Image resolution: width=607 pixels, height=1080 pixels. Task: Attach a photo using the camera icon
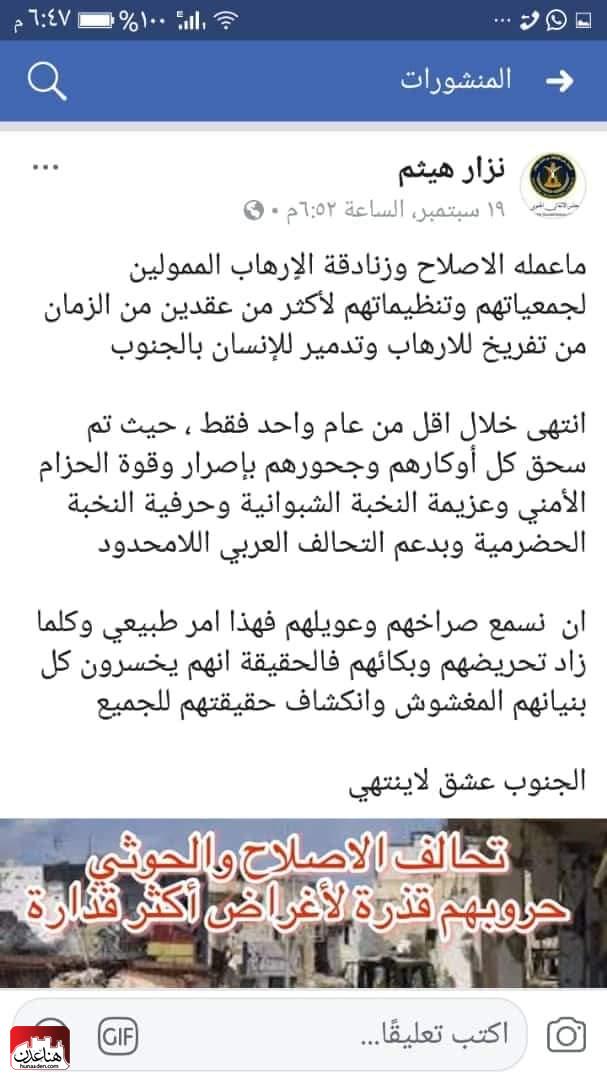566,1035
